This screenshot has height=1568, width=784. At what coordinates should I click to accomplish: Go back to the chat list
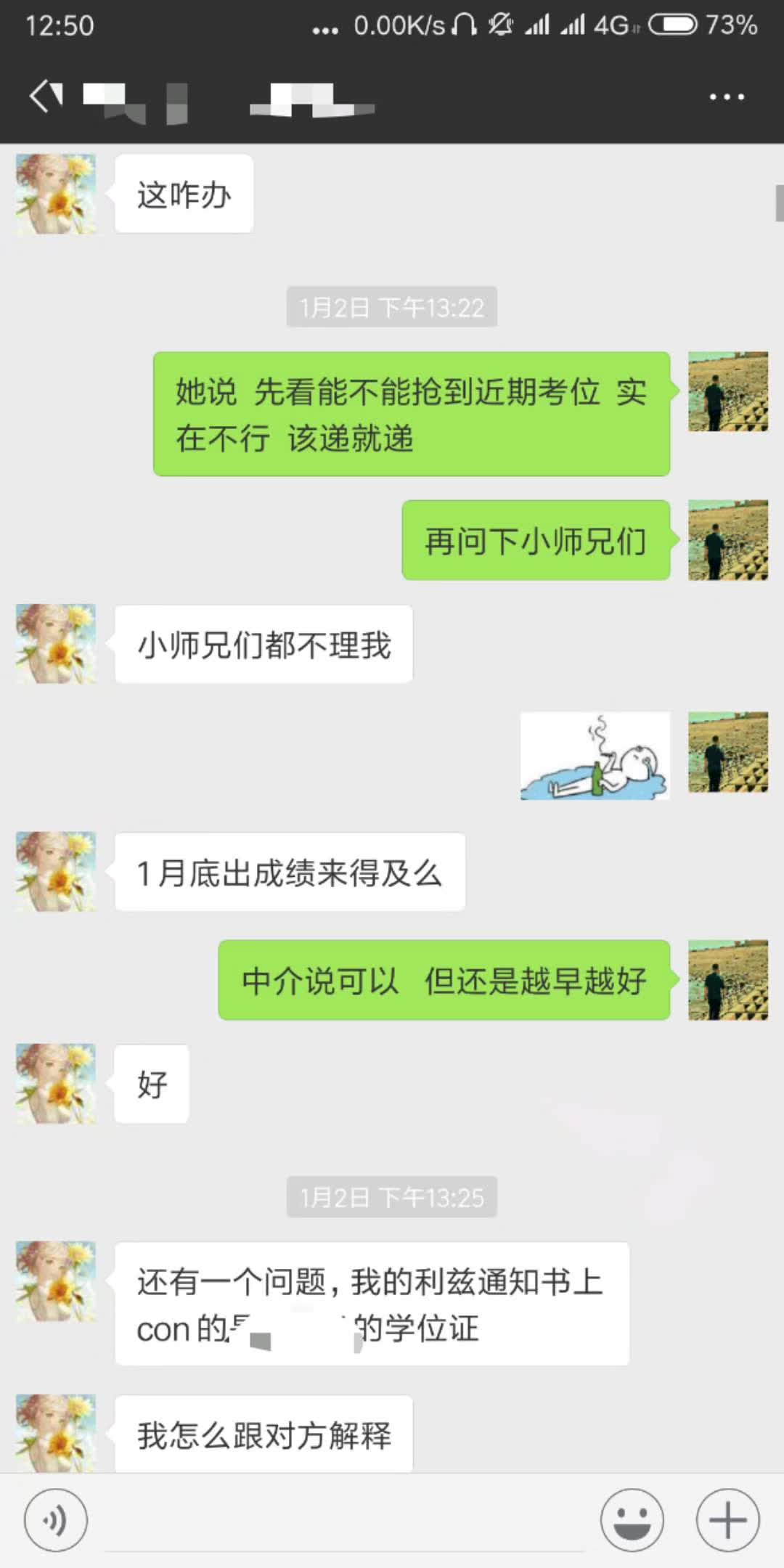(x=45, y=97)
